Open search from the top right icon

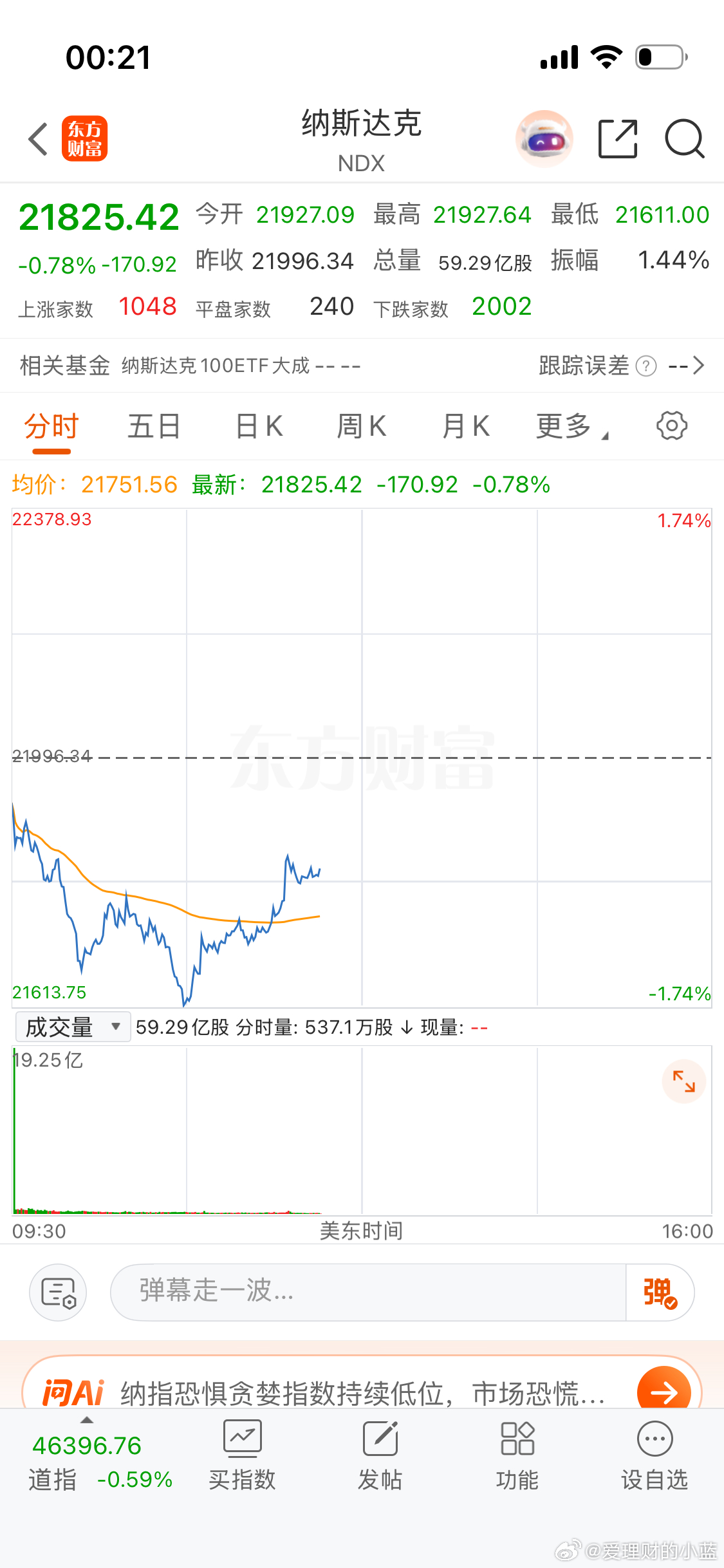684,138
